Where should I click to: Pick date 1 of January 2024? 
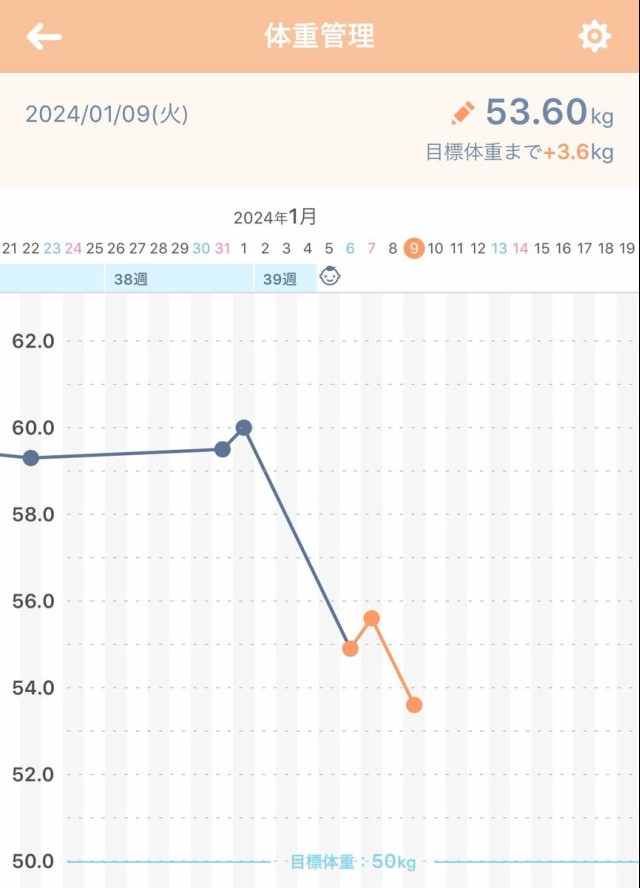[x=244, y=248]
